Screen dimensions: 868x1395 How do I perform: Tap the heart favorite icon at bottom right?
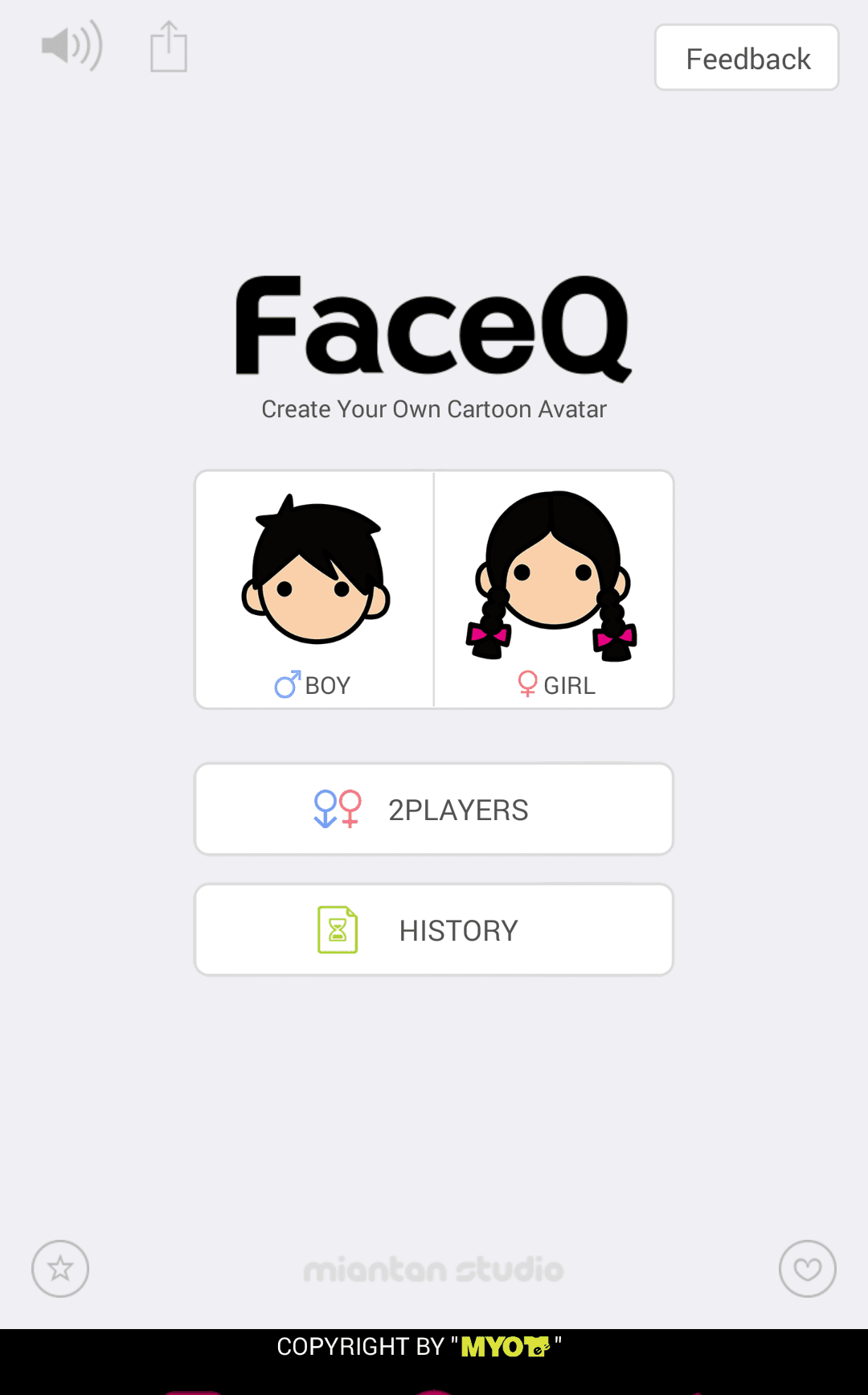(x=807, y=1269)
